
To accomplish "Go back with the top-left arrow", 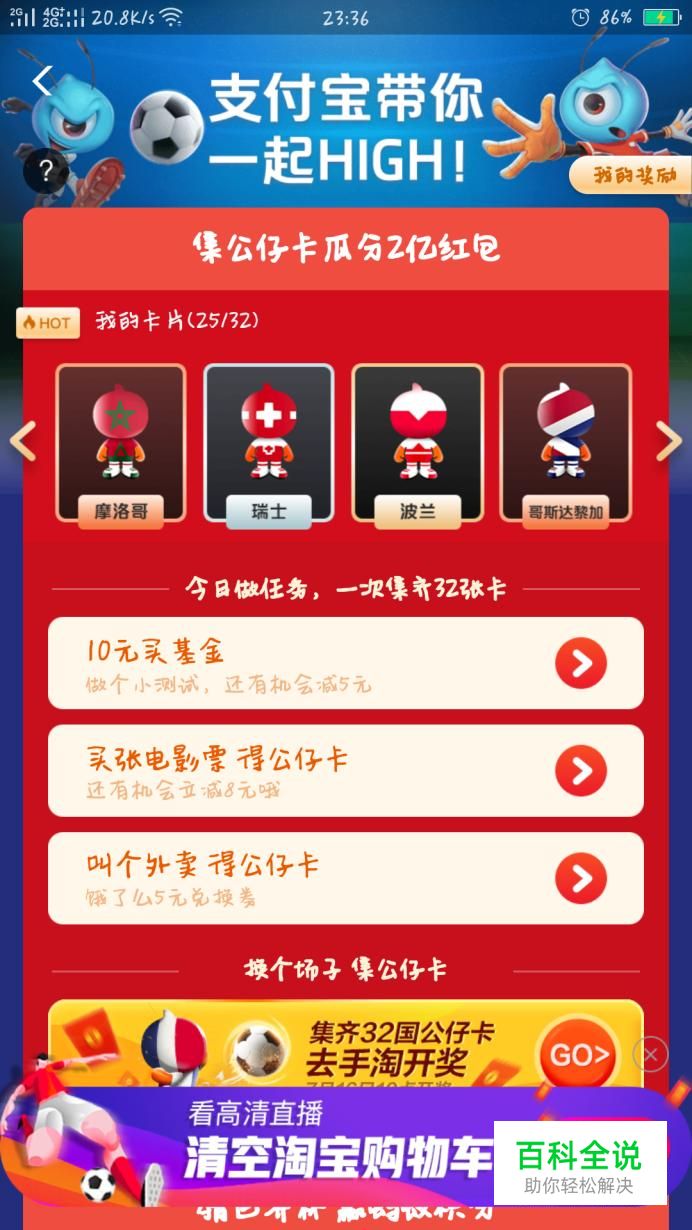I will (42, 81).
